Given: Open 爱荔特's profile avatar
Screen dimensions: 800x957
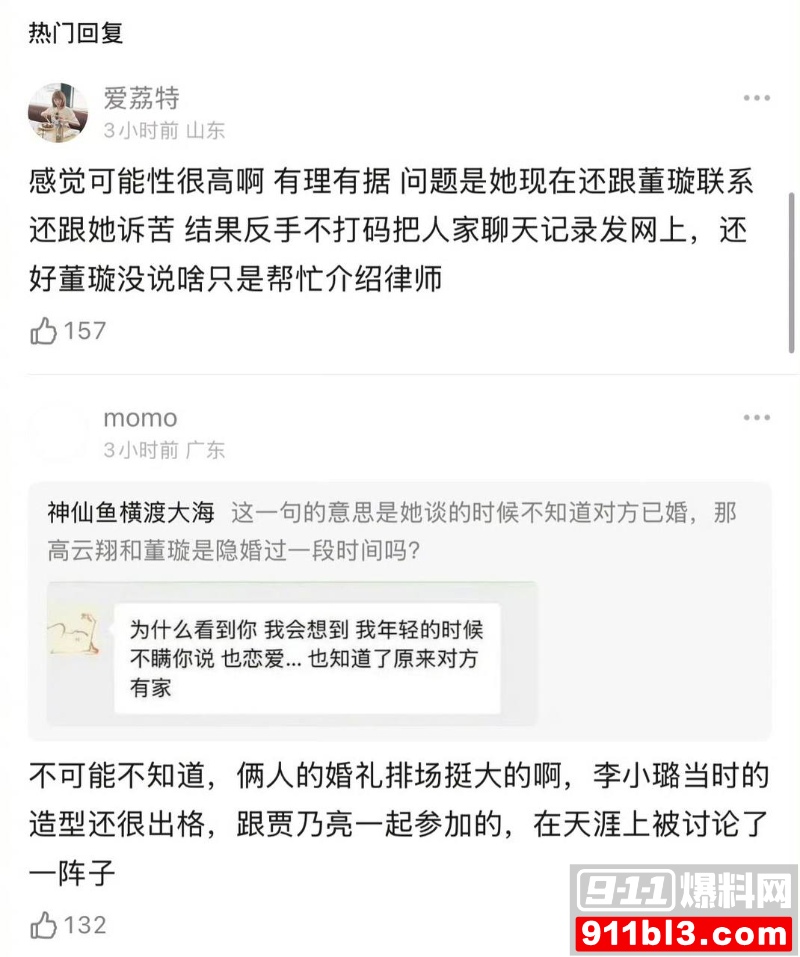Looking at the screenshot, I should [x=58, y=112].
